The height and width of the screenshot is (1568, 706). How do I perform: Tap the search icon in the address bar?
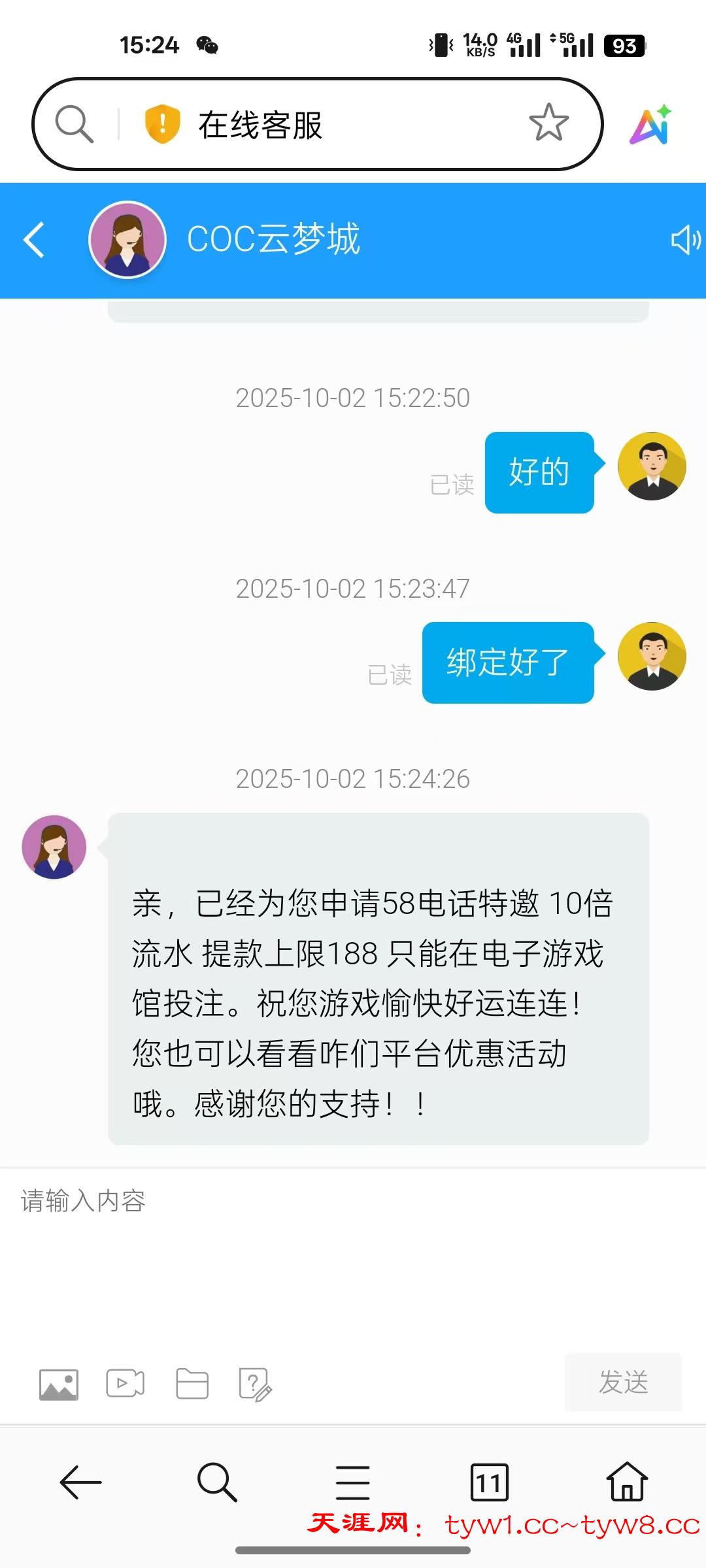pos(74,123)
